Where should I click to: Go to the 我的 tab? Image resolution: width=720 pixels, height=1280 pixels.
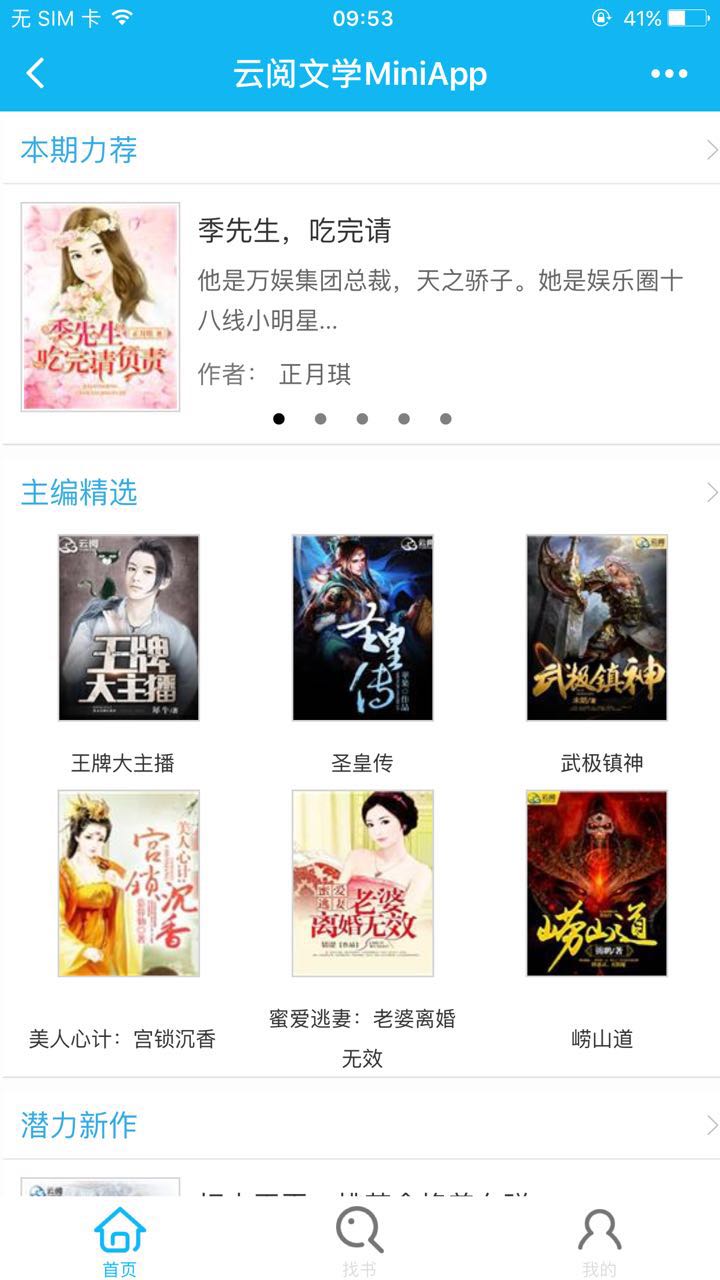pos(600,1241)
